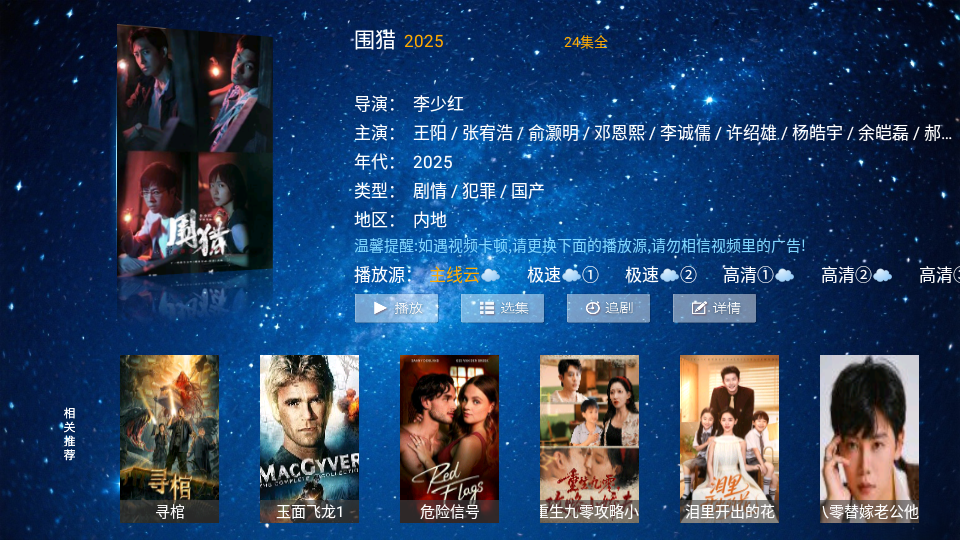Viewport: 960px width, 540px height.
Task: Open the recommended title 寻棺
Action: (x=170, y=438)
